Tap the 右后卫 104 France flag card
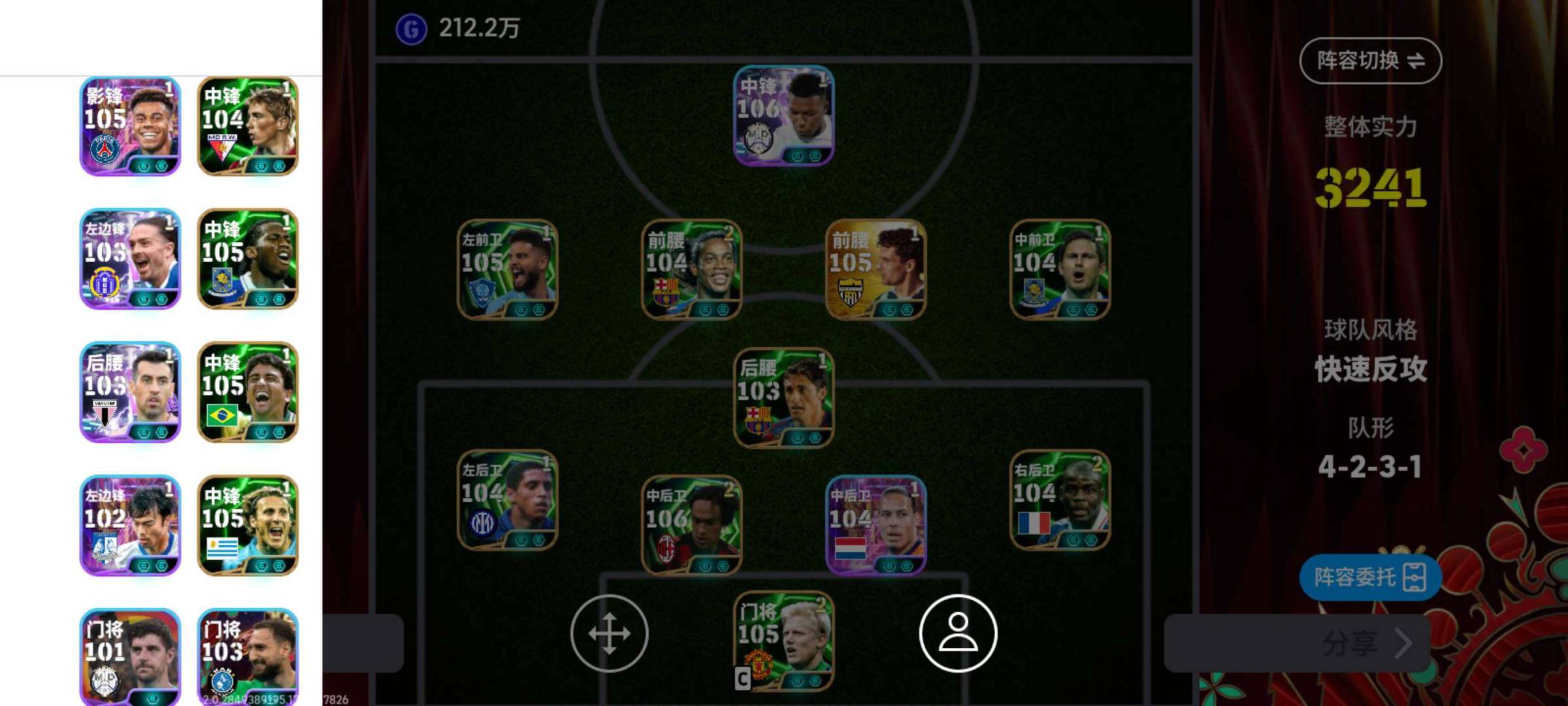Image resolution: width=1568 pixels, height=706 pixels. click(x=1060, y=499)
